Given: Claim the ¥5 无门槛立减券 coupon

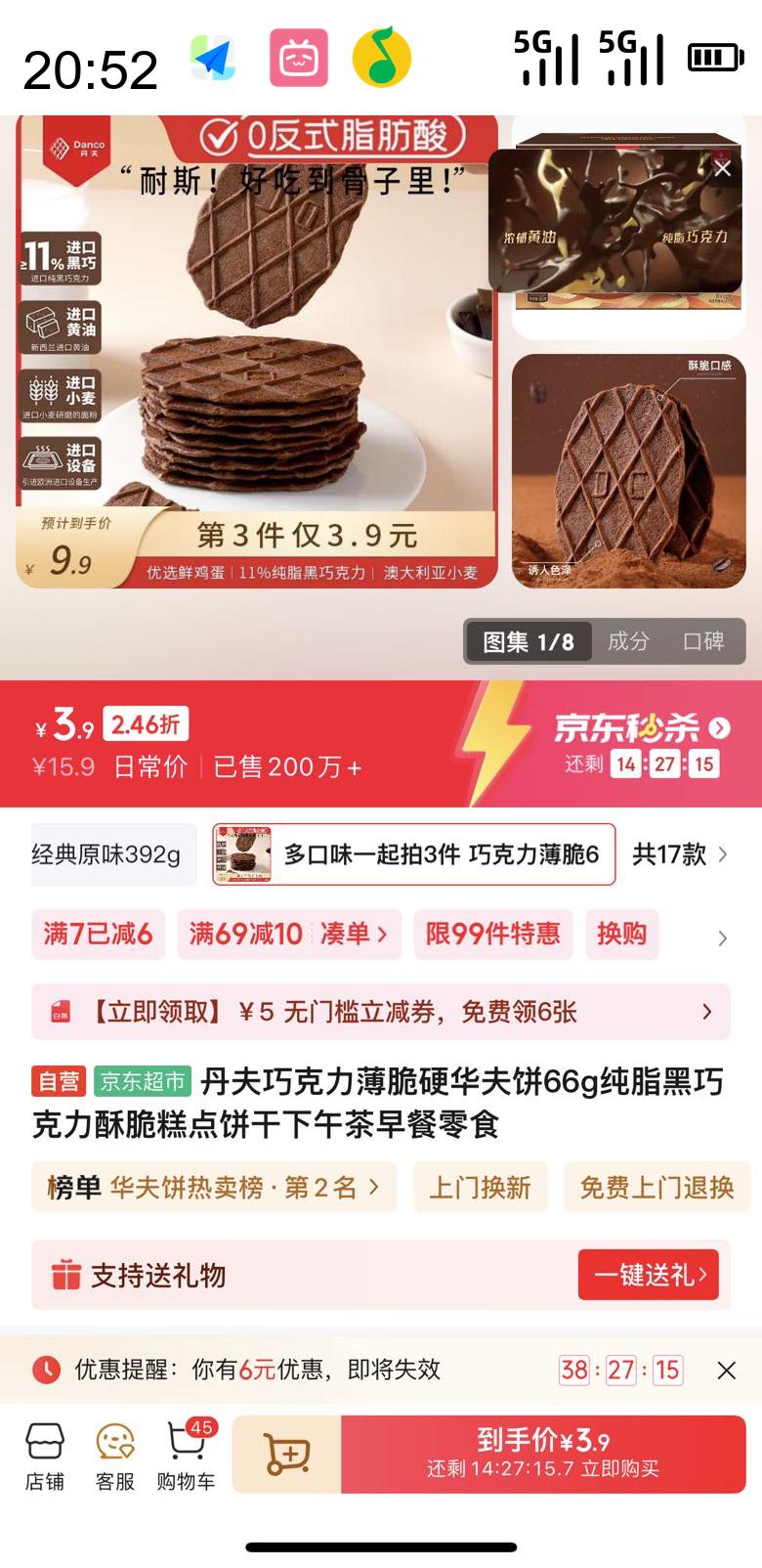Looking at the screenshot, I should click(381, 1012).
